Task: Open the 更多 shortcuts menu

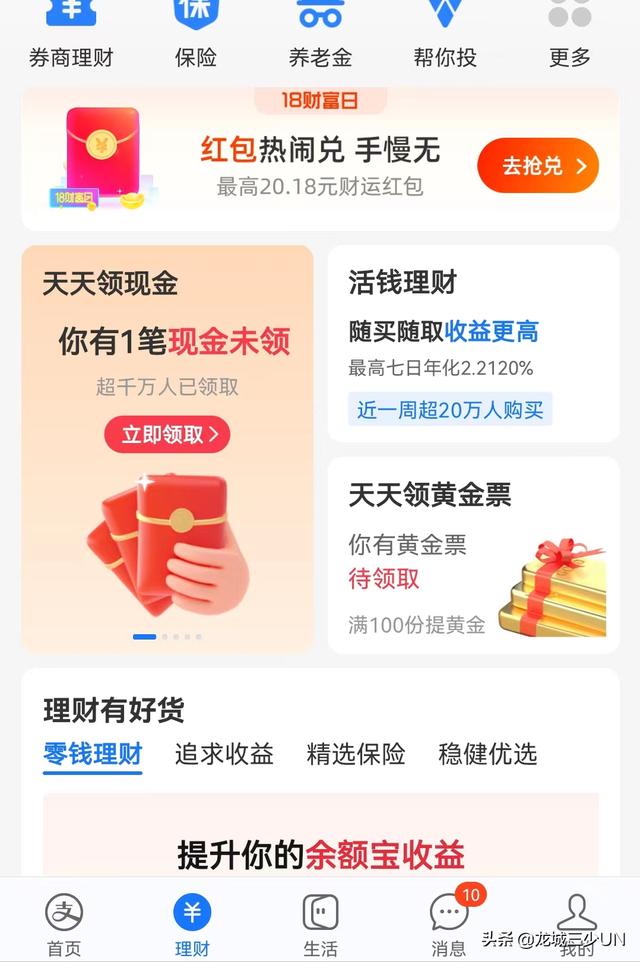Action: click(569, 35)
